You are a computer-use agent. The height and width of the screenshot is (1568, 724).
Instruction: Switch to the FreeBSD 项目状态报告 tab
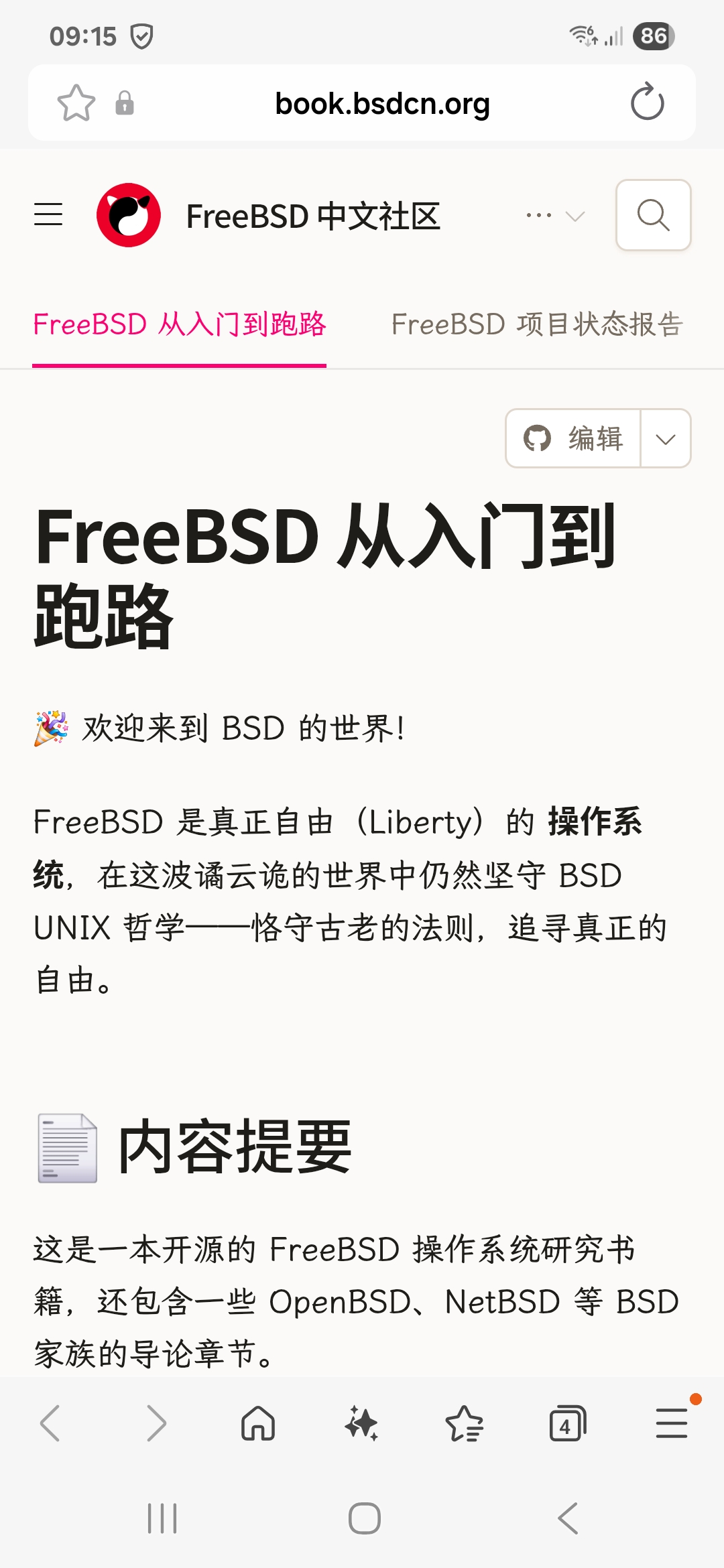(x=536, y=326)
